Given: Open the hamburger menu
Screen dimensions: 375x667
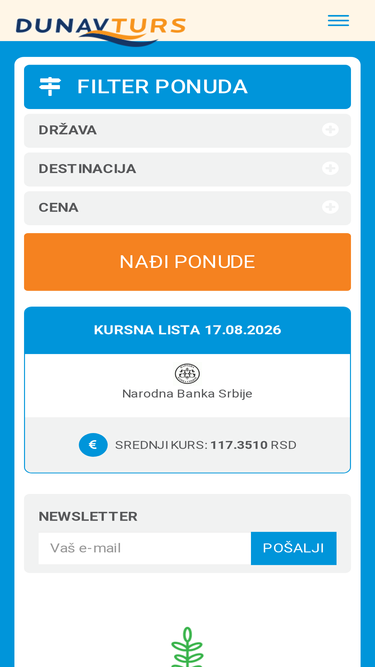Looking at the screenshot, I should coord(338,20).
